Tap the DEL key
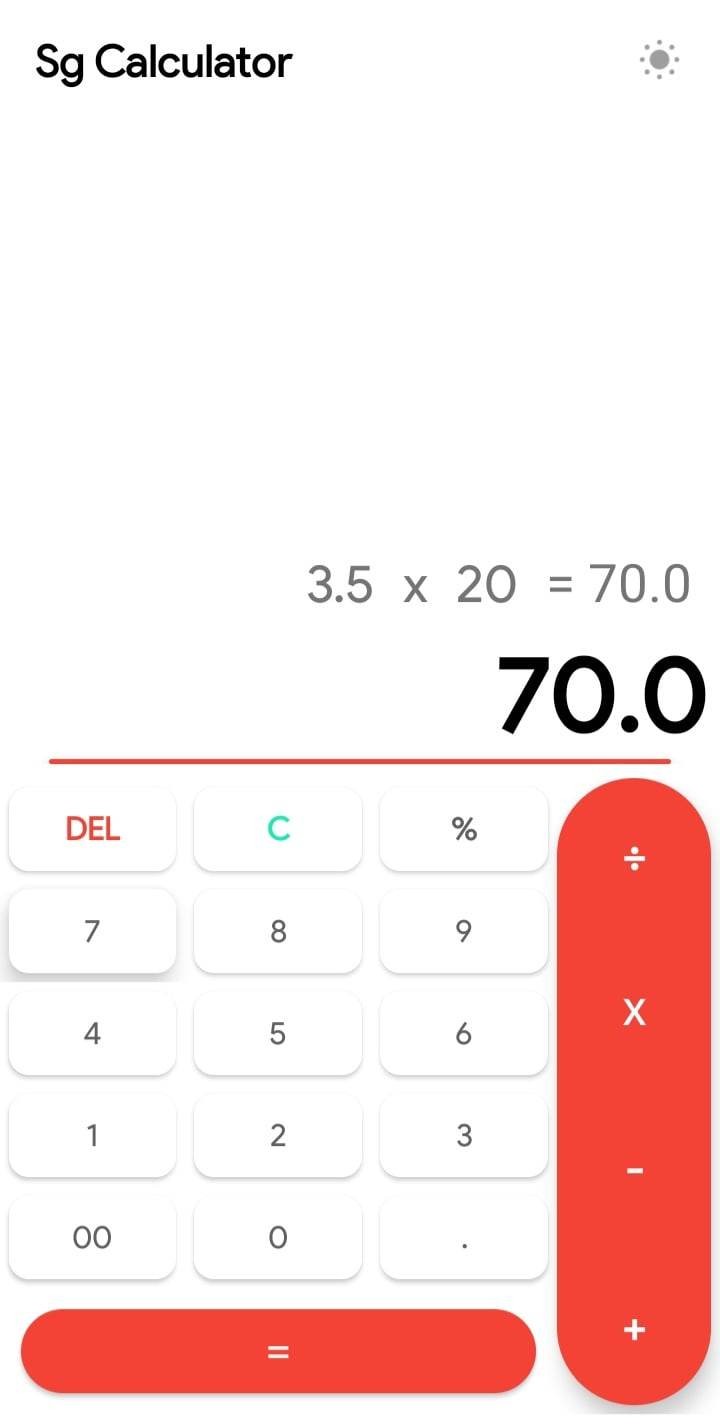Viewport: 720px width, 1424px height. click(92, 829)
